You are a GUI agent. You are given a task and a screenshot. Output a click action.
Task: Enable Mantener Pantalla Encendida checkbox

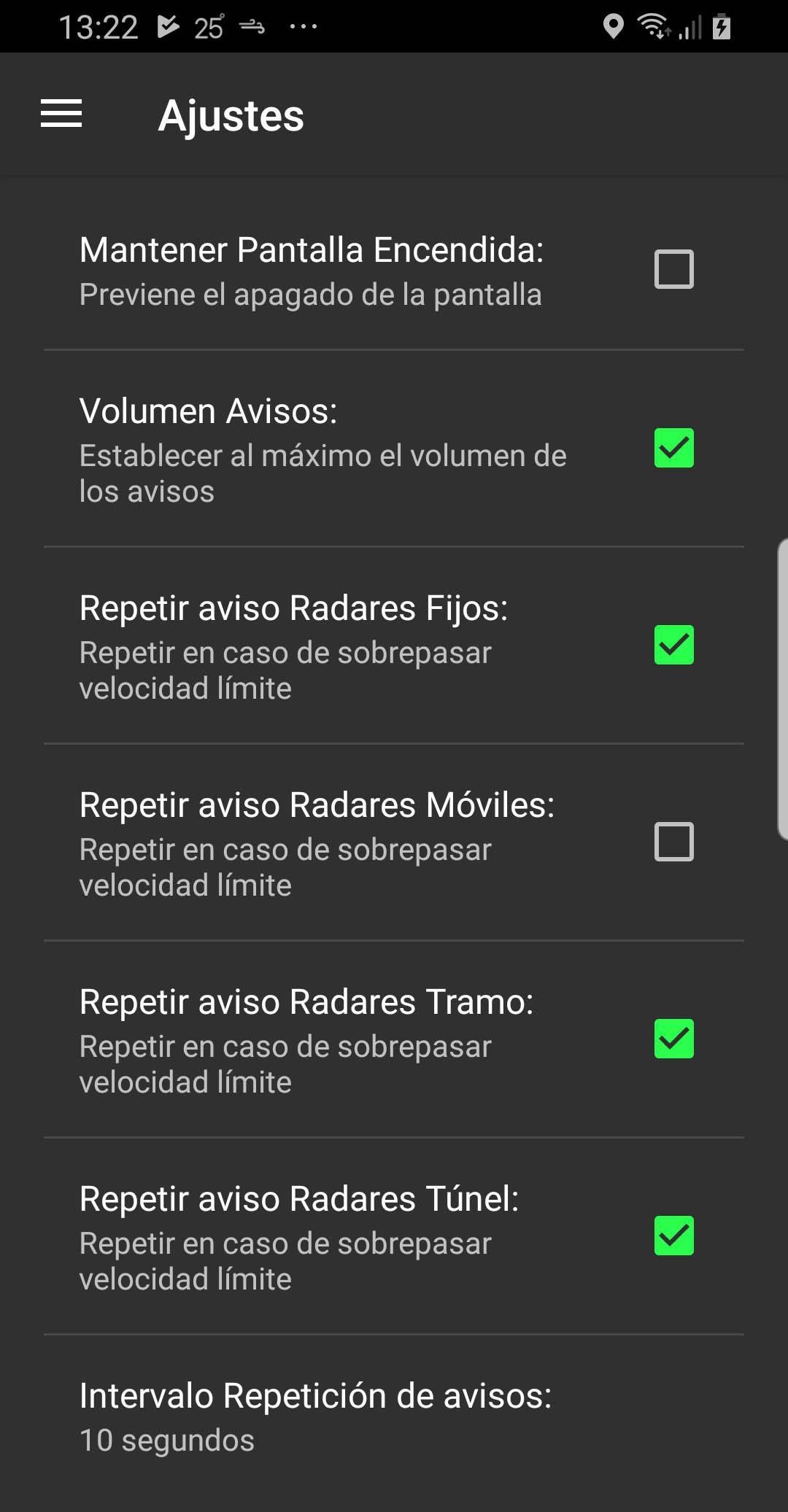(x=673, y=269)
